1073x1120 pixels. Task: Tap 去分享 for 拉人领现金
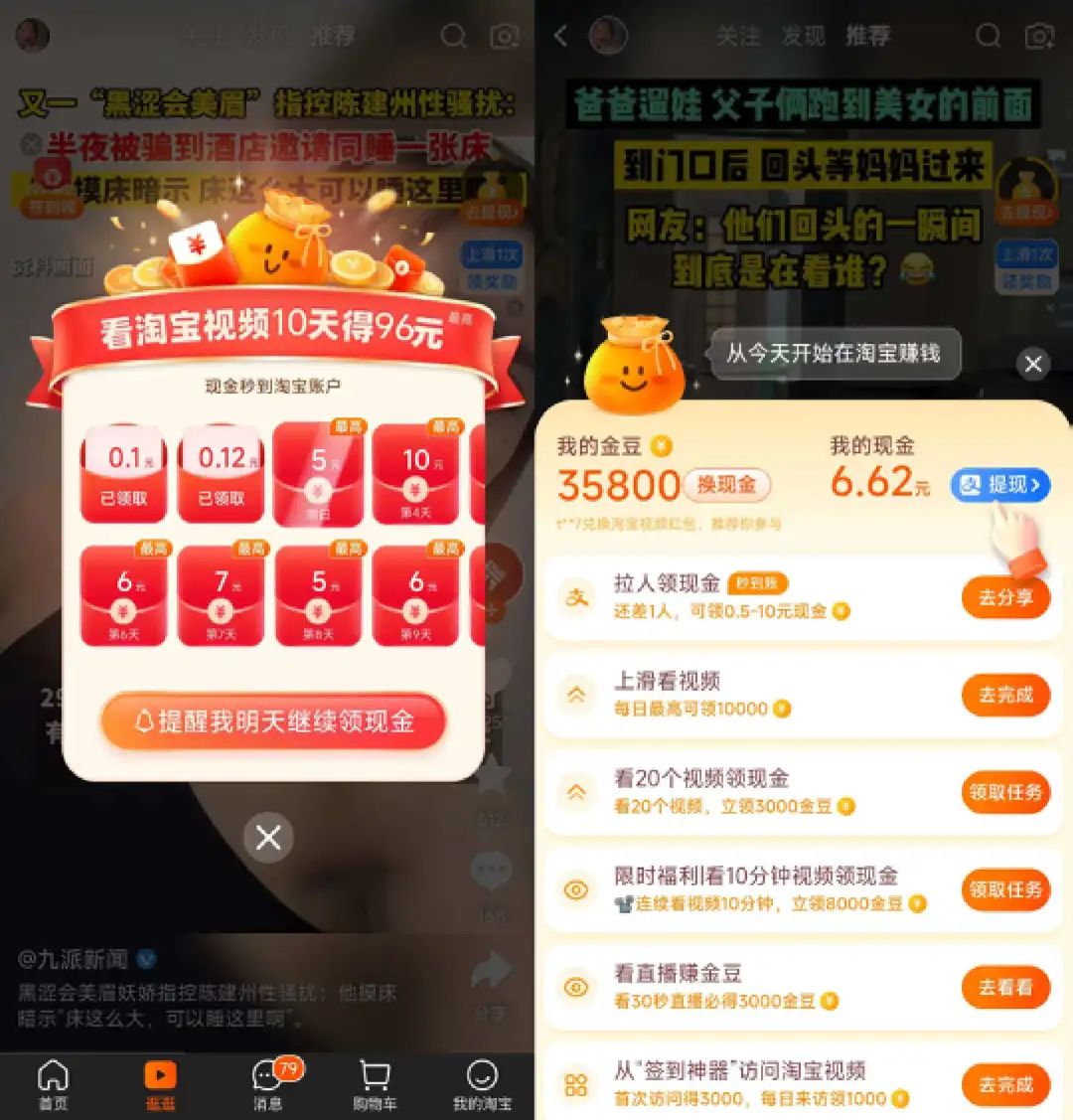[x=1005, y=598]
